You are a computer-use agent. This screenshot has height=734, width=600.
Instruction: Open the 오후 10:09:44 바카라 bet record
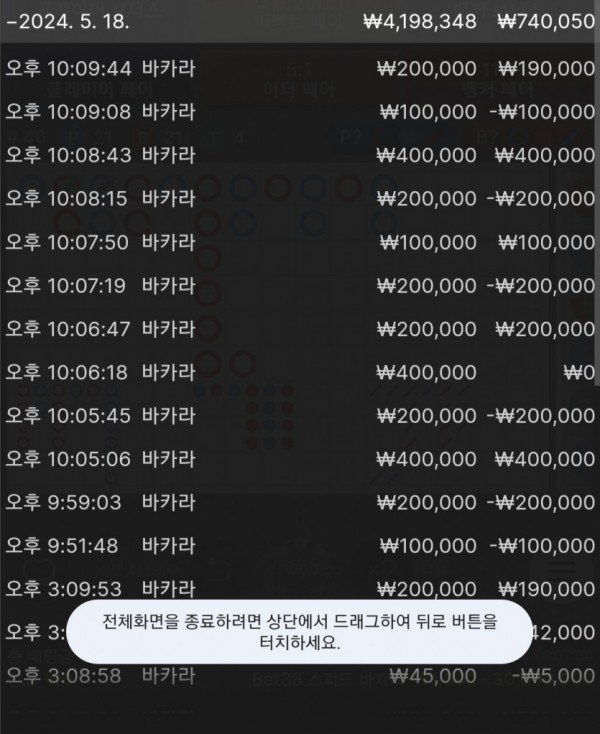pyautogui.click(x=300, y=68)
